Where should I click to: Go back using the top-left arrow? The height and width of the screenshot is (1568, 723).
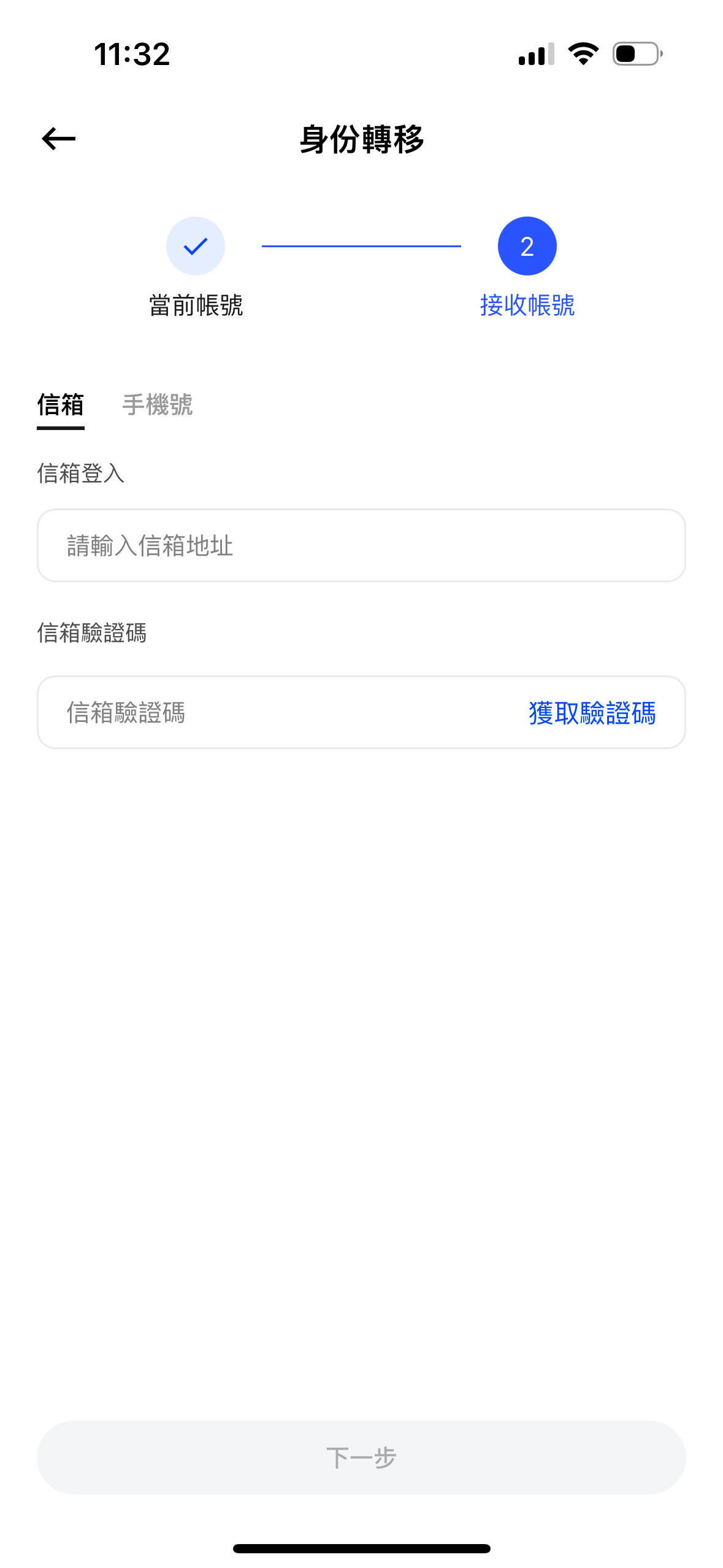pos(59,139)
